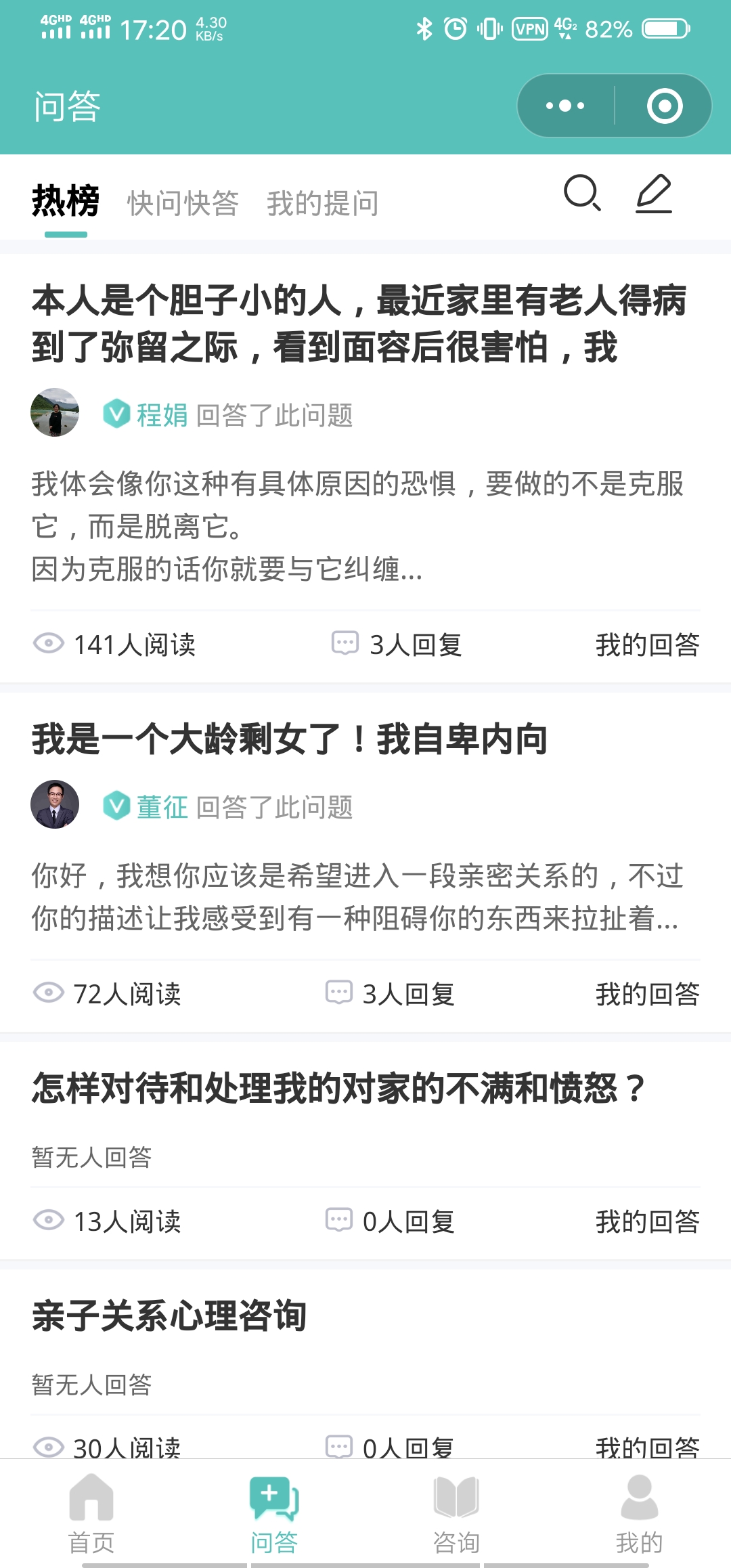Image resolution: width=731 pixels, height=1568 pixels.
Task: Switch to the 我的提问 tab
Action: [322, 203]
